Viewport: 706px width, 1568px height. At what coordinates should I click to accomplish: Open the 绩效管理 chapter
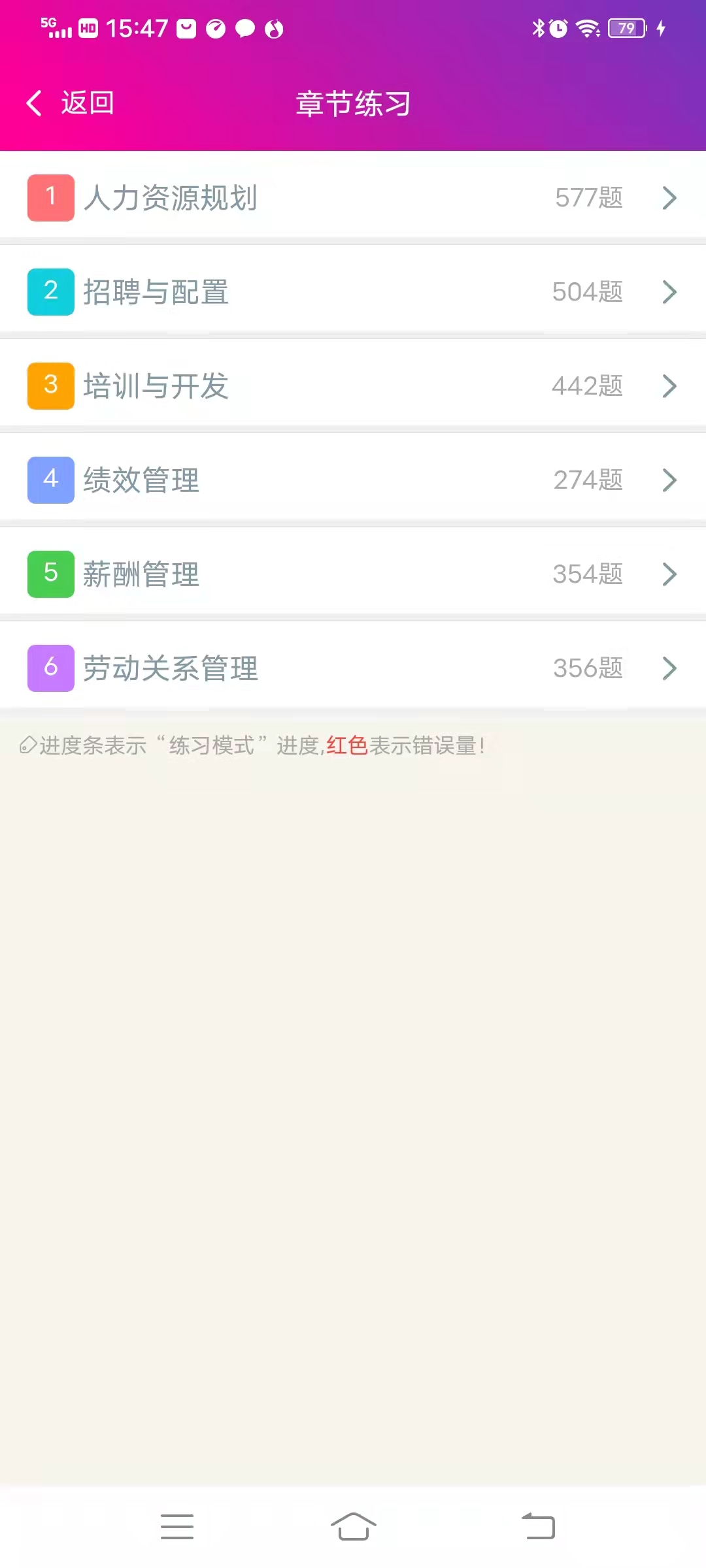pyautogui.click(x=261, y=478)
